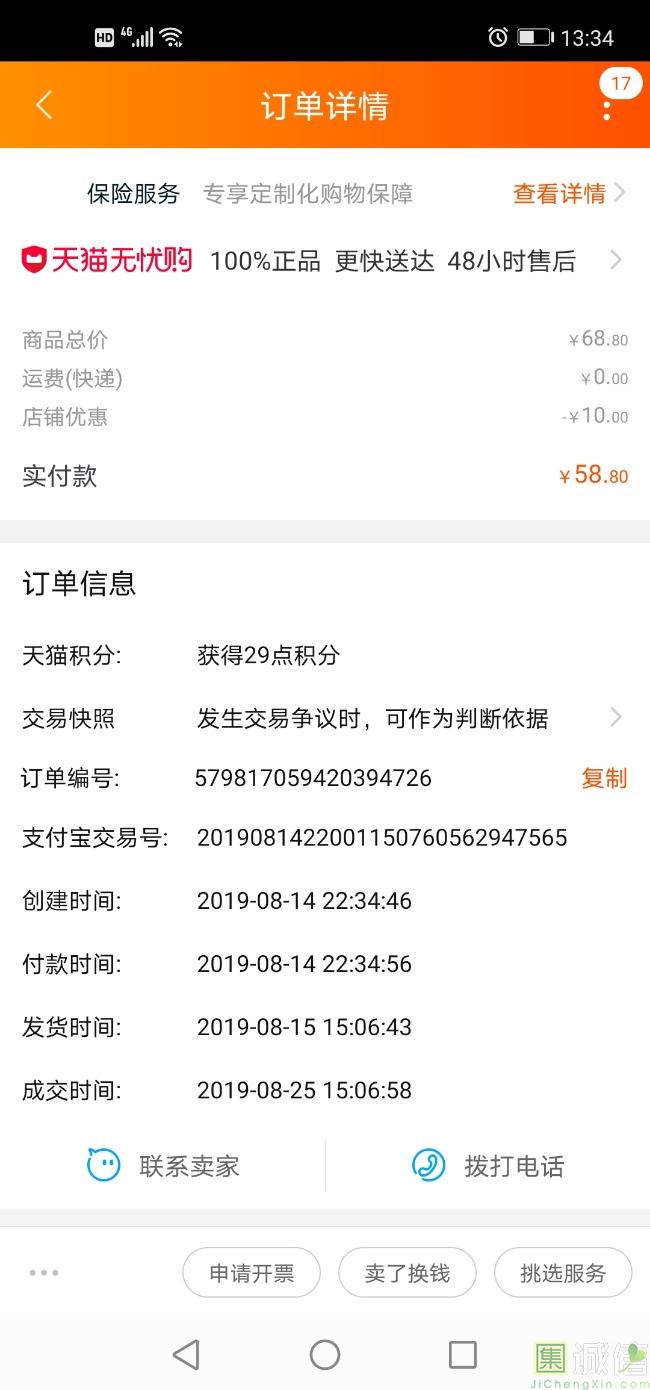This screenshot has height=1390, width=650.
Task: Tap the system home button
Action: click(325, 1354)
